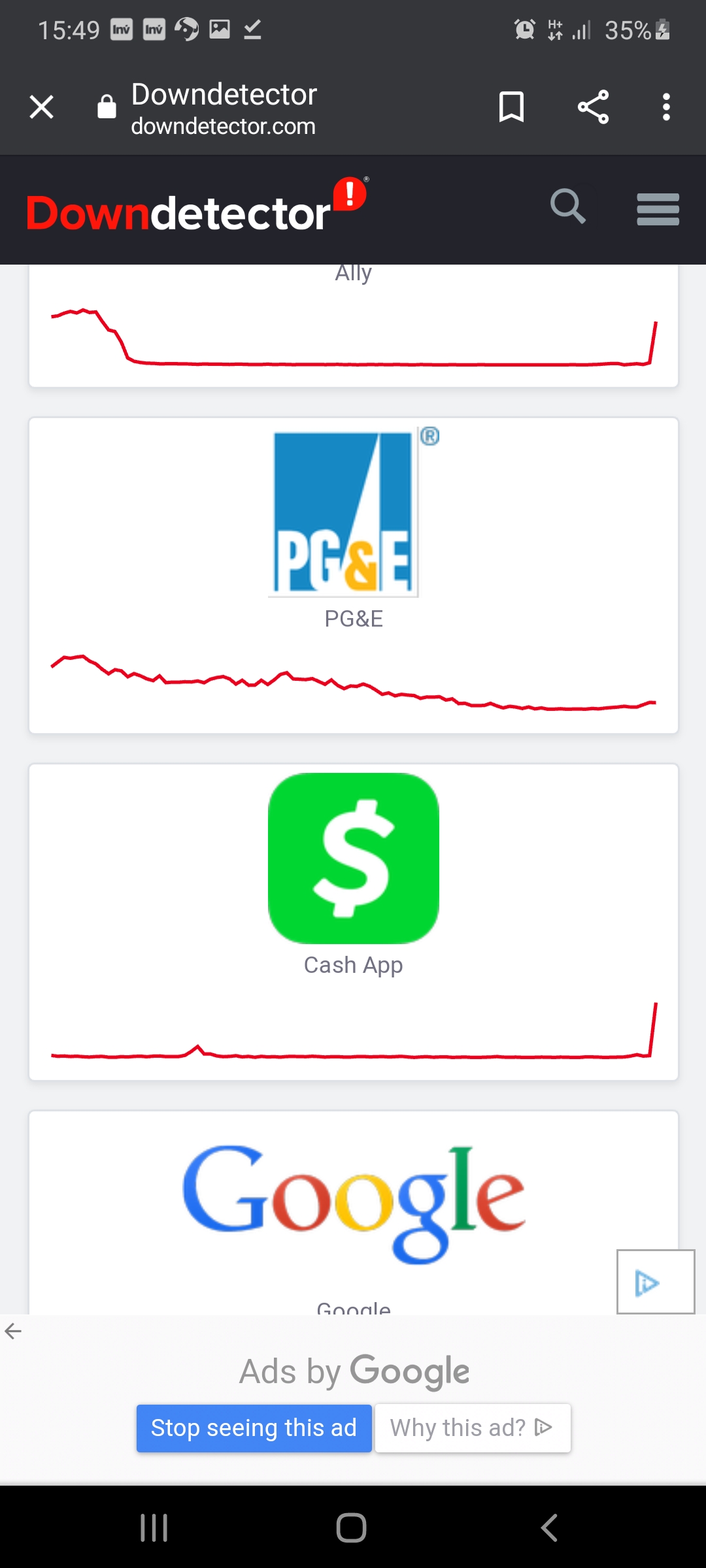
Task: Open the Ally outage card
Action: click(354, 325)
